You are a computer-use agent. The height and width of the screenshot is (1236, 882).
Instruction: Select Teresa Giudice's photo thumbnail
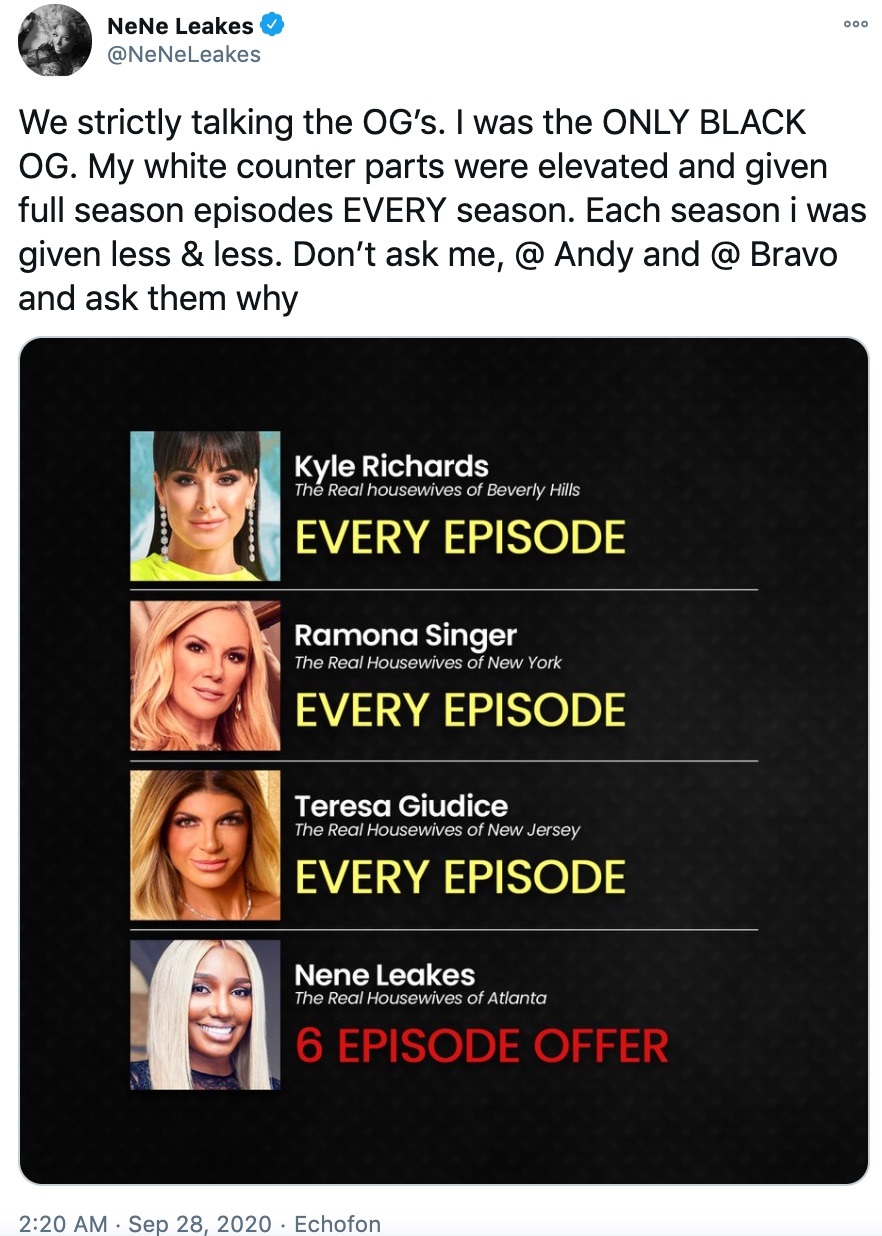[205, 842]
